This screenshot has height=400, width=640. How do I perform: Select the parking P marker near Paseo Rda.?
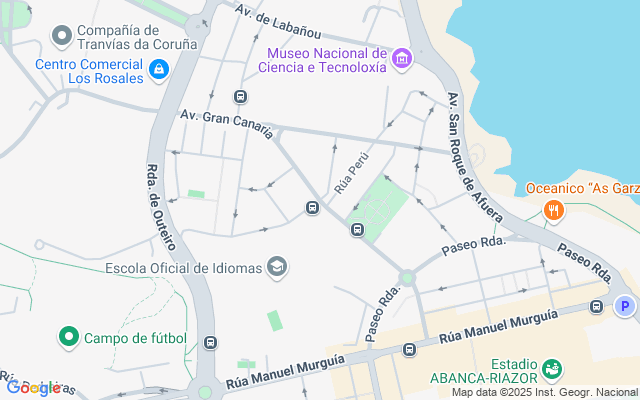tap(624, 306)
